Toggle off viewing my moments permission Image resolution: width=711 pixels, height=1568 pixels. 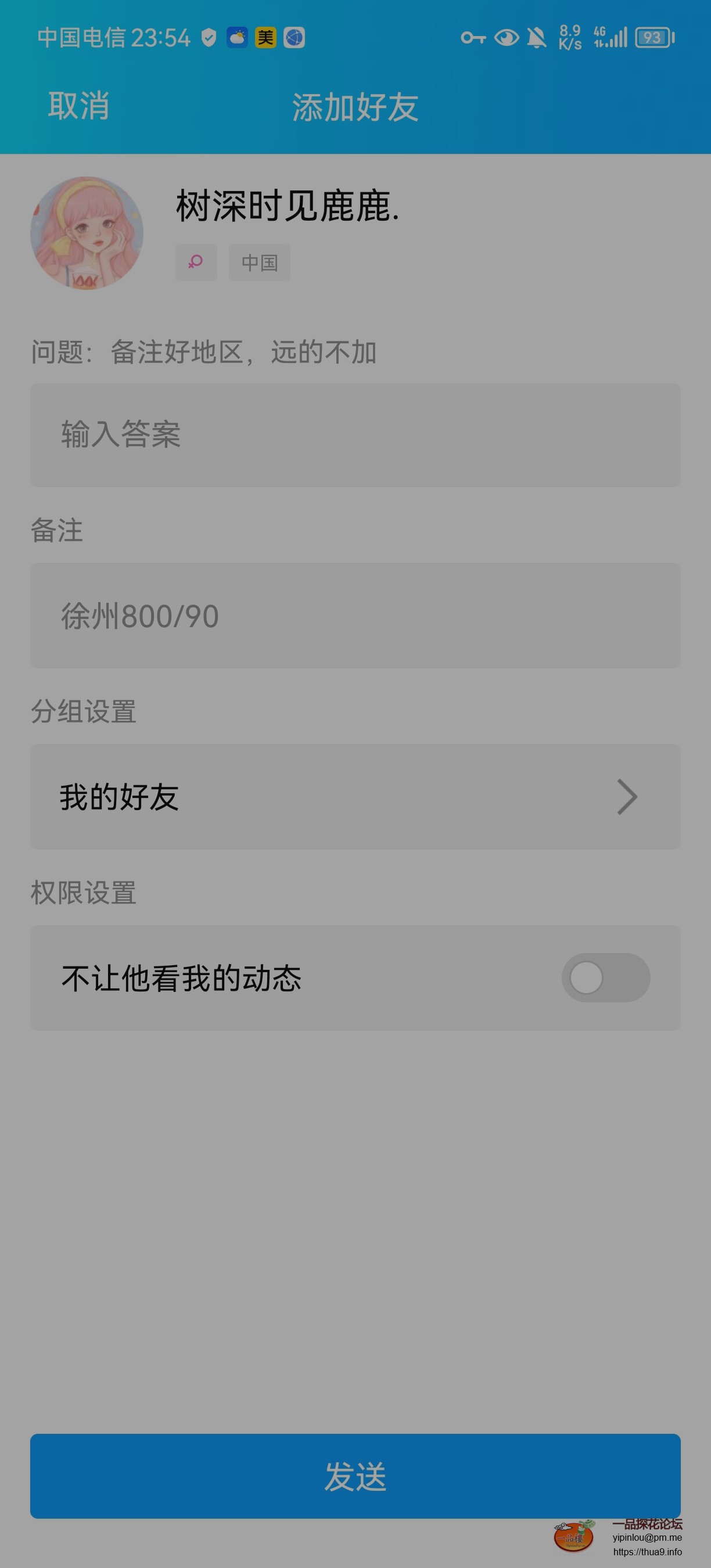tap(605, 977)
